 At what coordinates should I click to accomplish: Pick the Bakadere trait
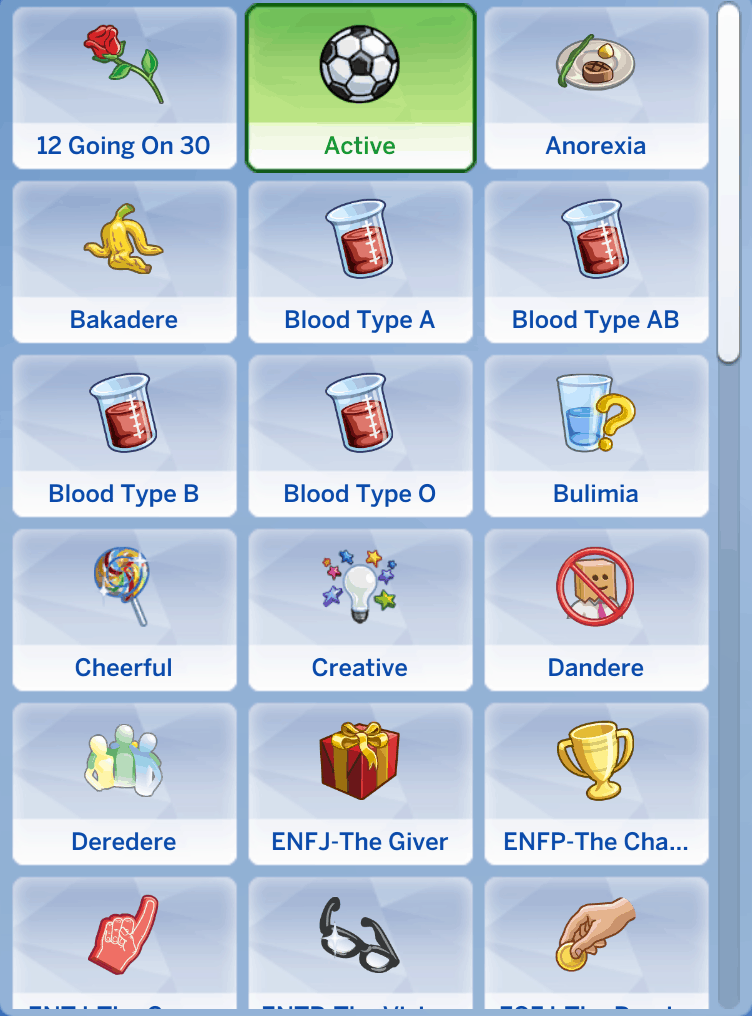tap(124, 262)
